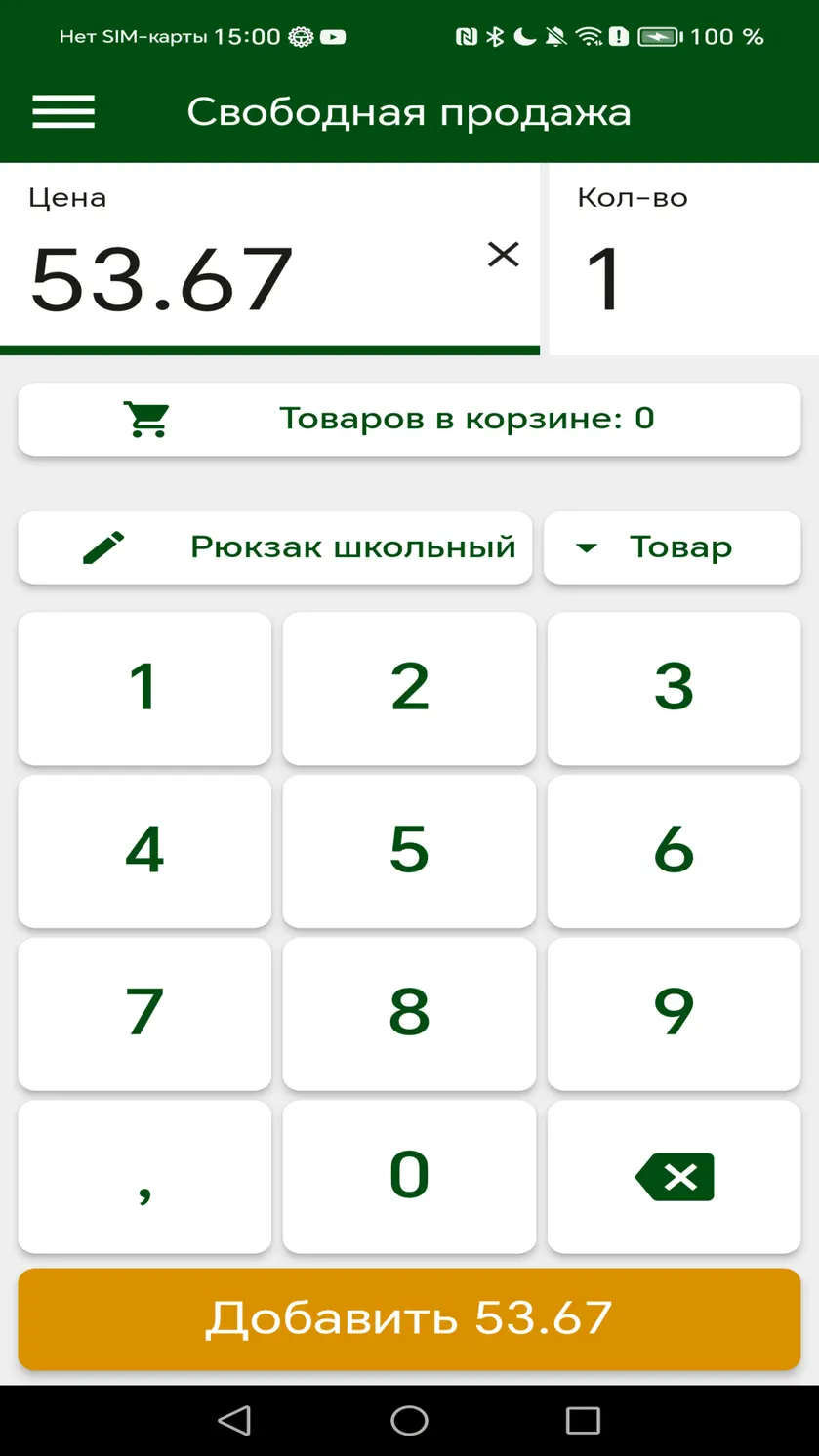Edit the item name Рюкзак школьный
The width and height of the screenshot is (819, 1456).
pos(275,547)
